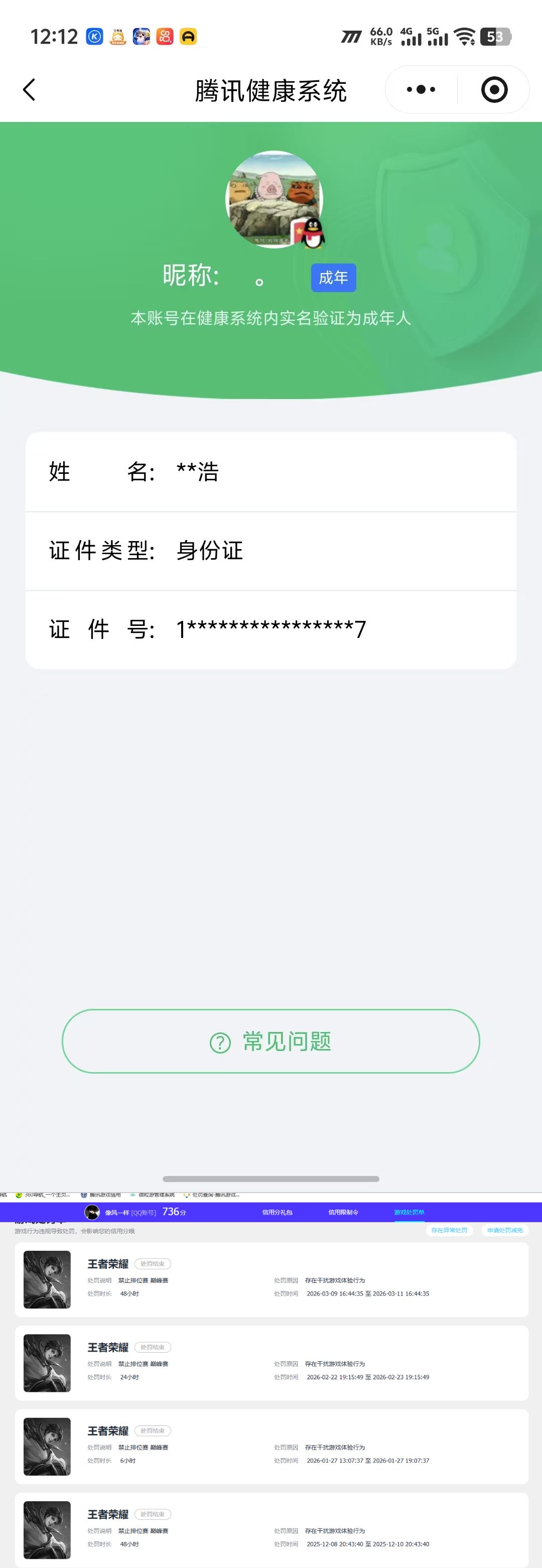Click the 腾讯游戏信用 tab favicon

[84, 1195]
